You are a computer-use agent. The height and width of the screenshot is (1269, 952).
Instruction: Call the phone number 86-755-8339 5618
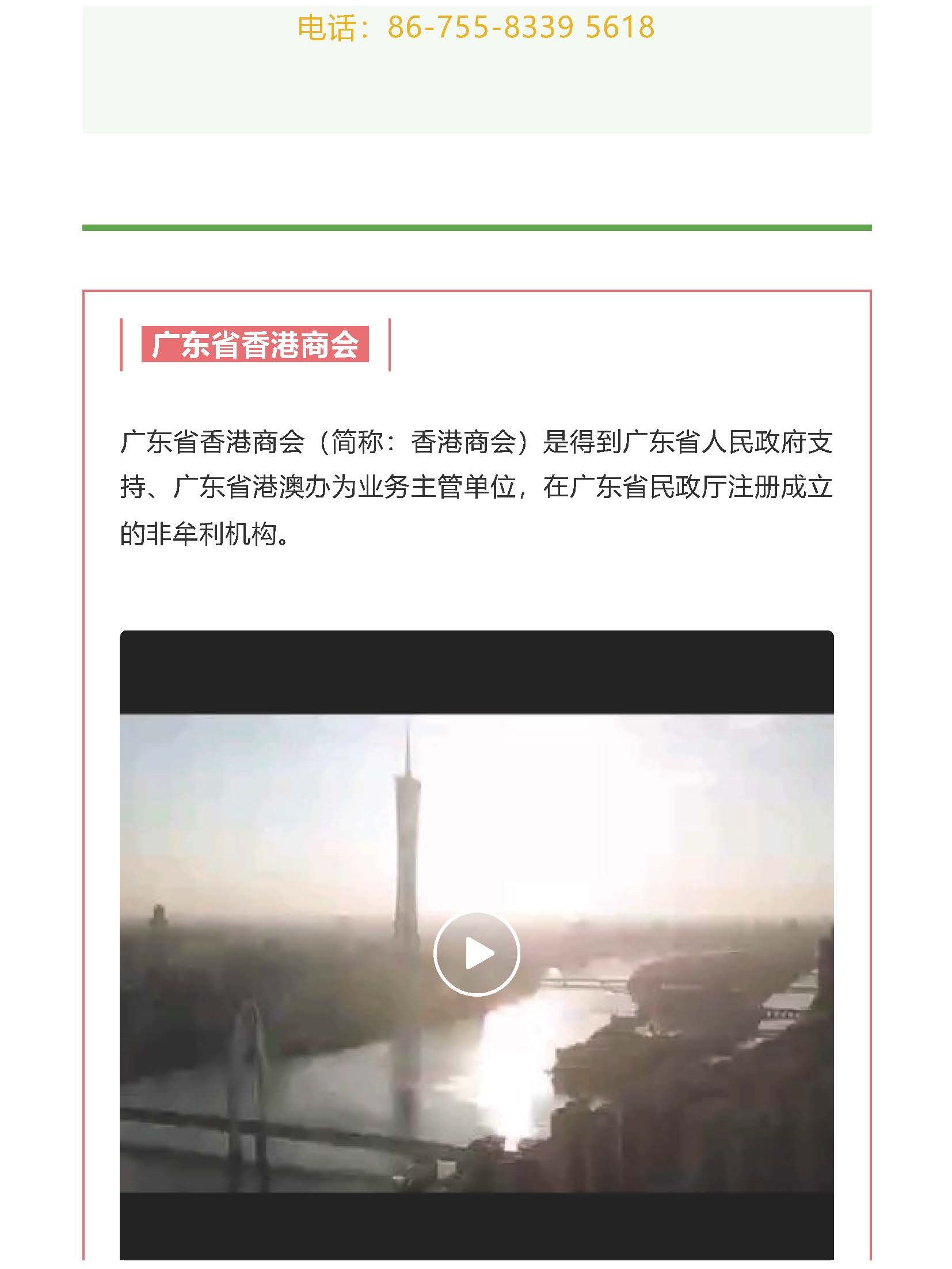(x=520, y=27)
